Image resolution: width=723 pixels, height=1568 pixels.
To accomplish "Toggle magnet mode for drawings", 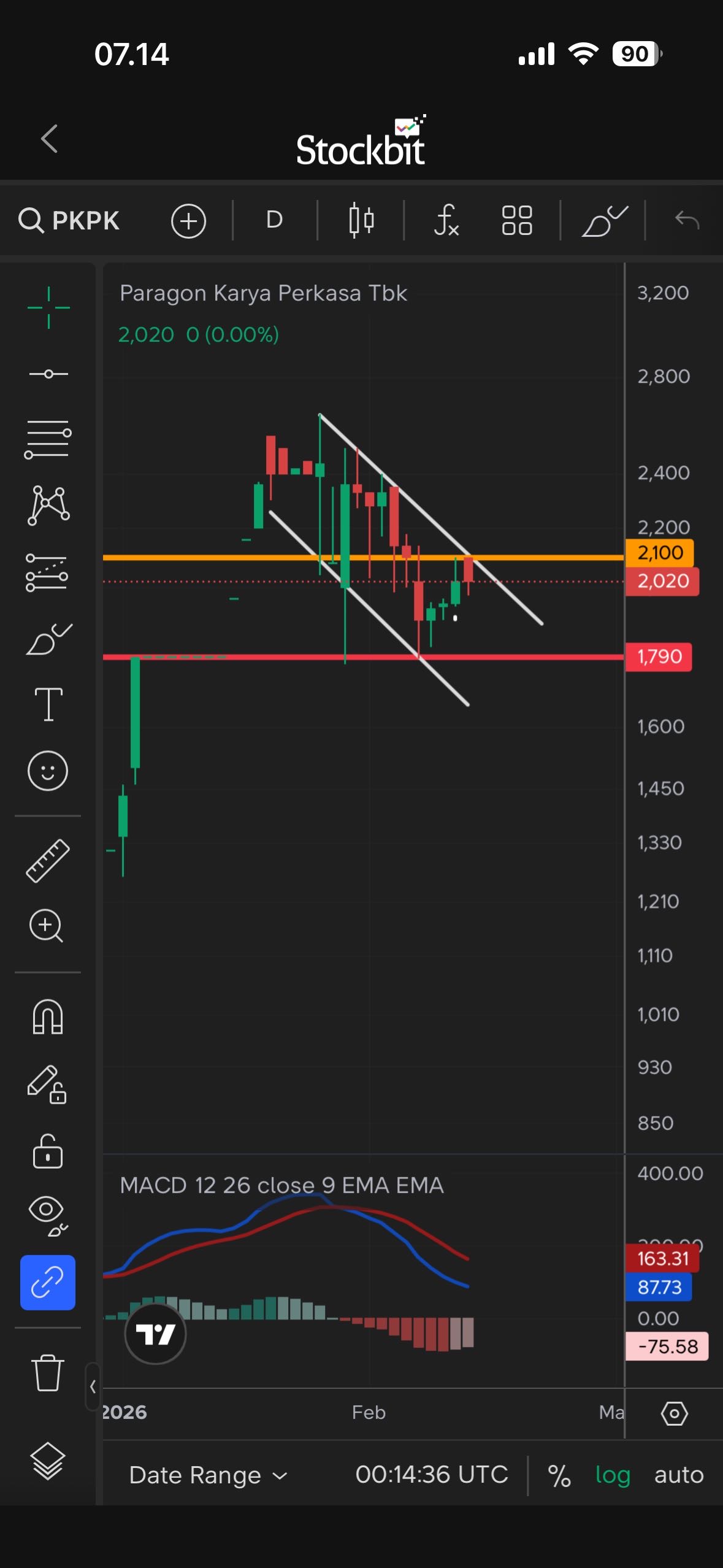I will (48, 1017).
